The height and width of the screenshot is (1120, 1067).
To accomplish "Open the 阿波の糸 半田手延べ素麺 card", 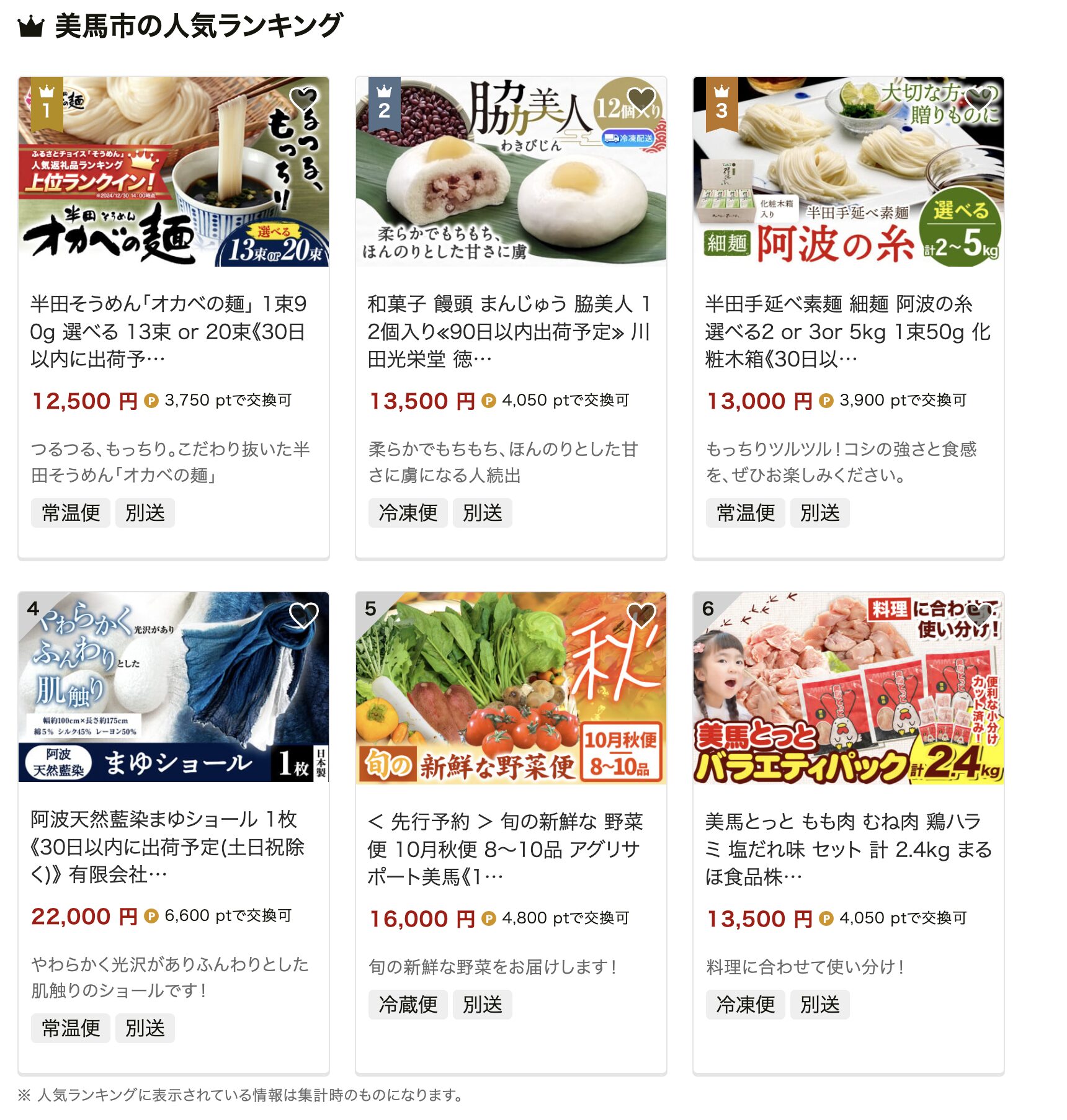I will (847, 331).
